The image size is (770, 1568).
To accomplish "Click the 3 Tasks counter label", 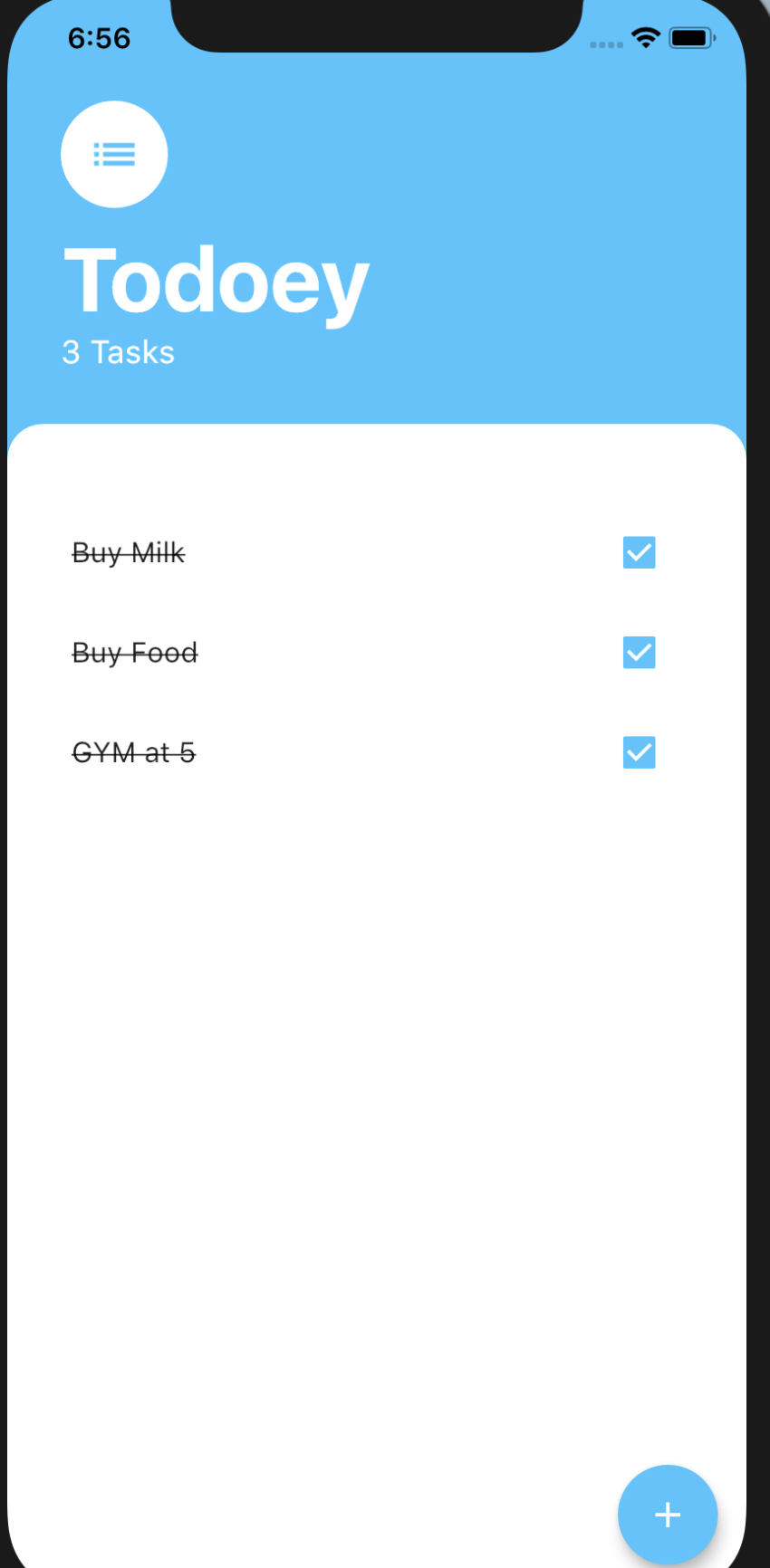I will coord(118,352).
